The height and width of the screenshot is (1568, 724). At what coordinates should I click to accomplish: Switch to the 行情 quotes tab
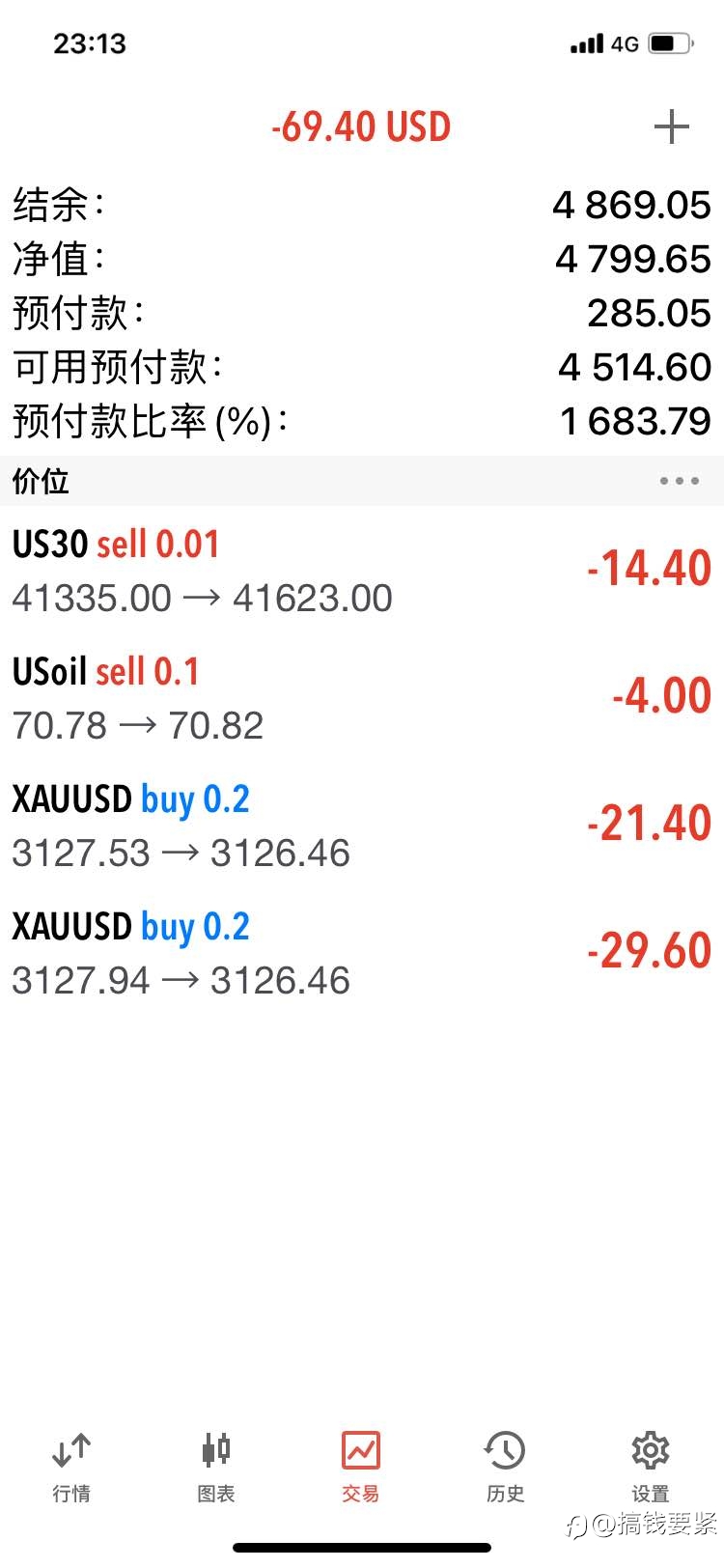tap(71, 1467)
